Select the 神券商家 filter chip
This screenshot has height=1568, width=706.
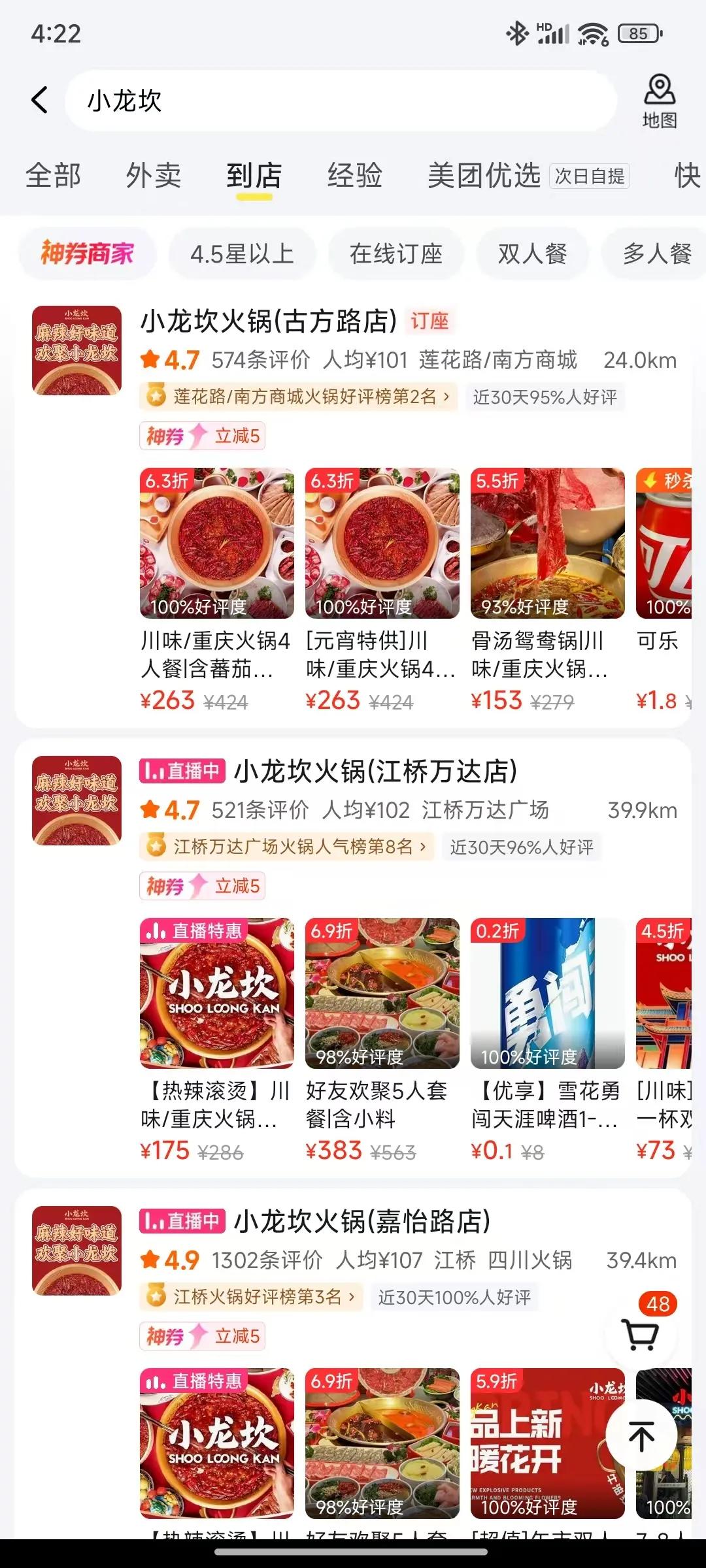tap(88, 253)
